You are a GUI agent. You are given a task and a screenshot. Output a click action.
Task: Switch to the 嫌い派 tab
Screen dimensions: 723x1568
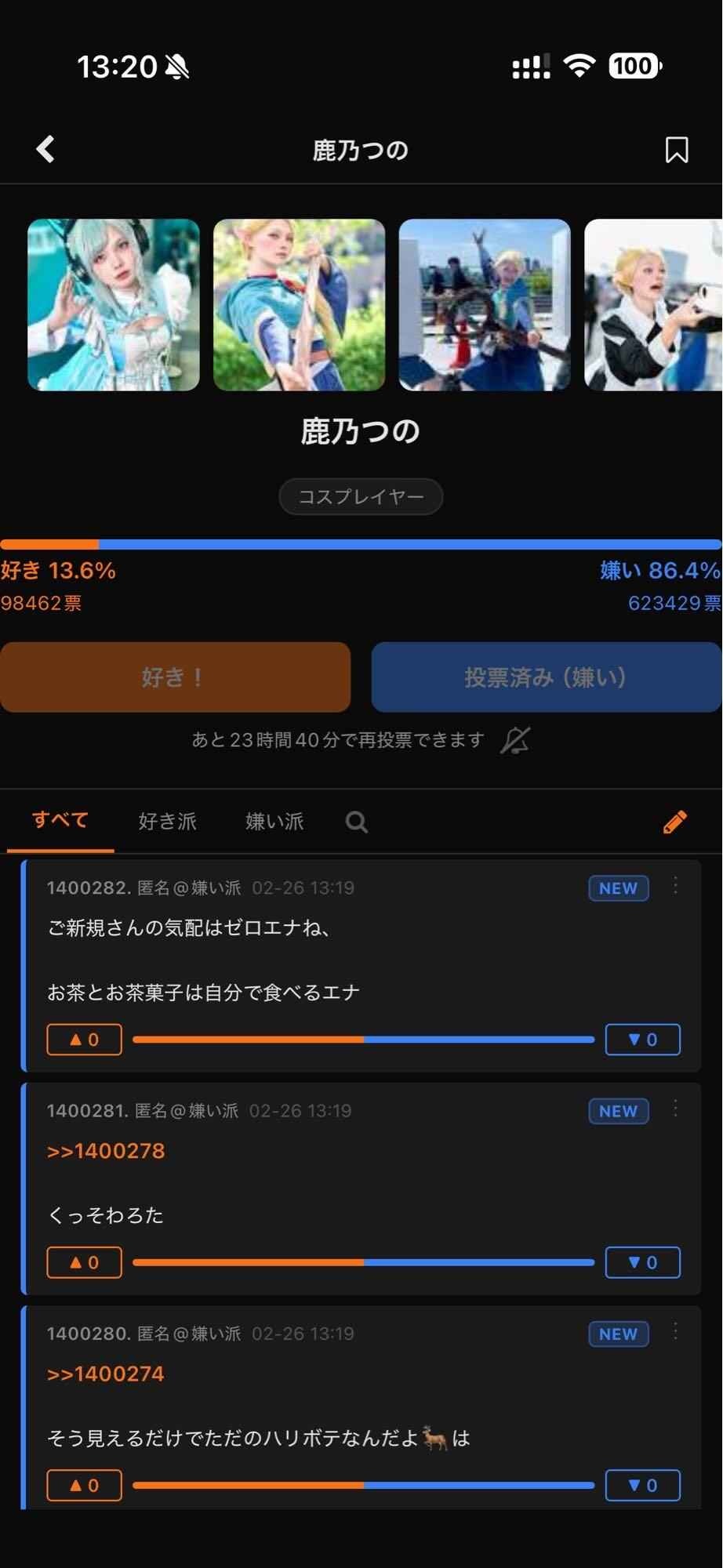coord(273,822)
